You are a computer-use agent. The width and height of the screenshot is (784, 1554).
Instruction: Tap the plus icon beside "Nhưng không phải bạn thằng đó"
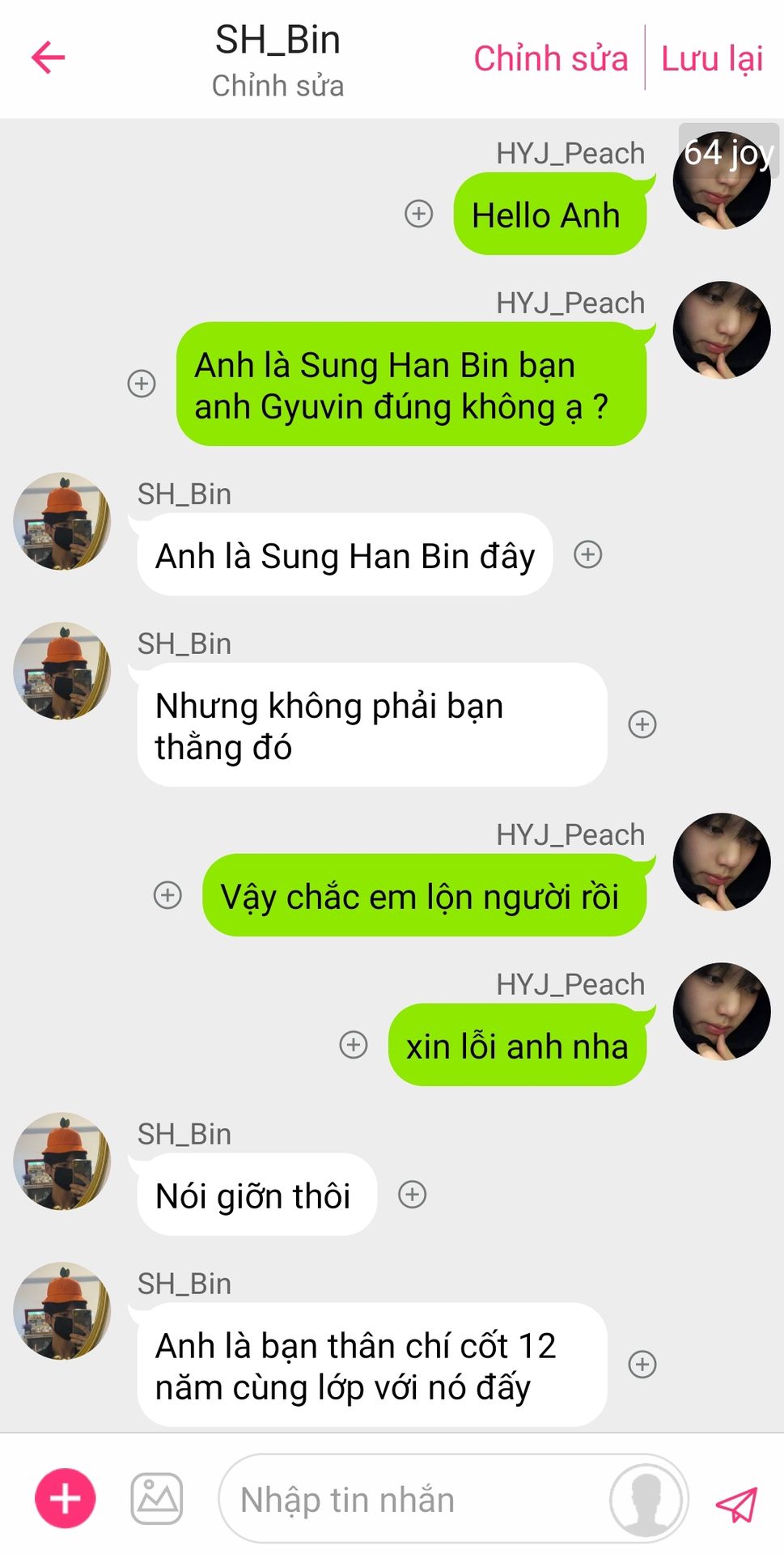tap(642, 724)
